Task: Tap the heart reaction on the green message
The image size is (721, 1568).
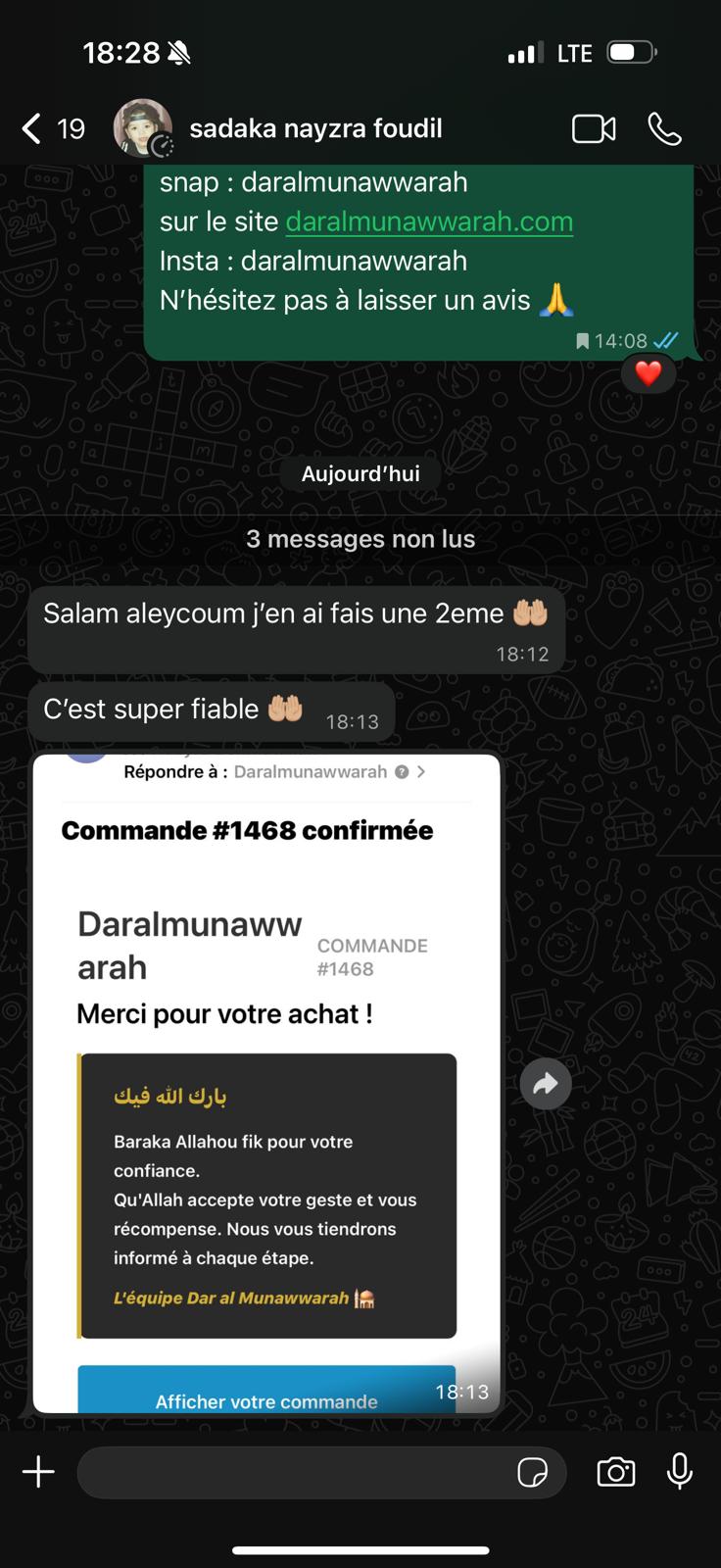Action: tap(648, 372)
